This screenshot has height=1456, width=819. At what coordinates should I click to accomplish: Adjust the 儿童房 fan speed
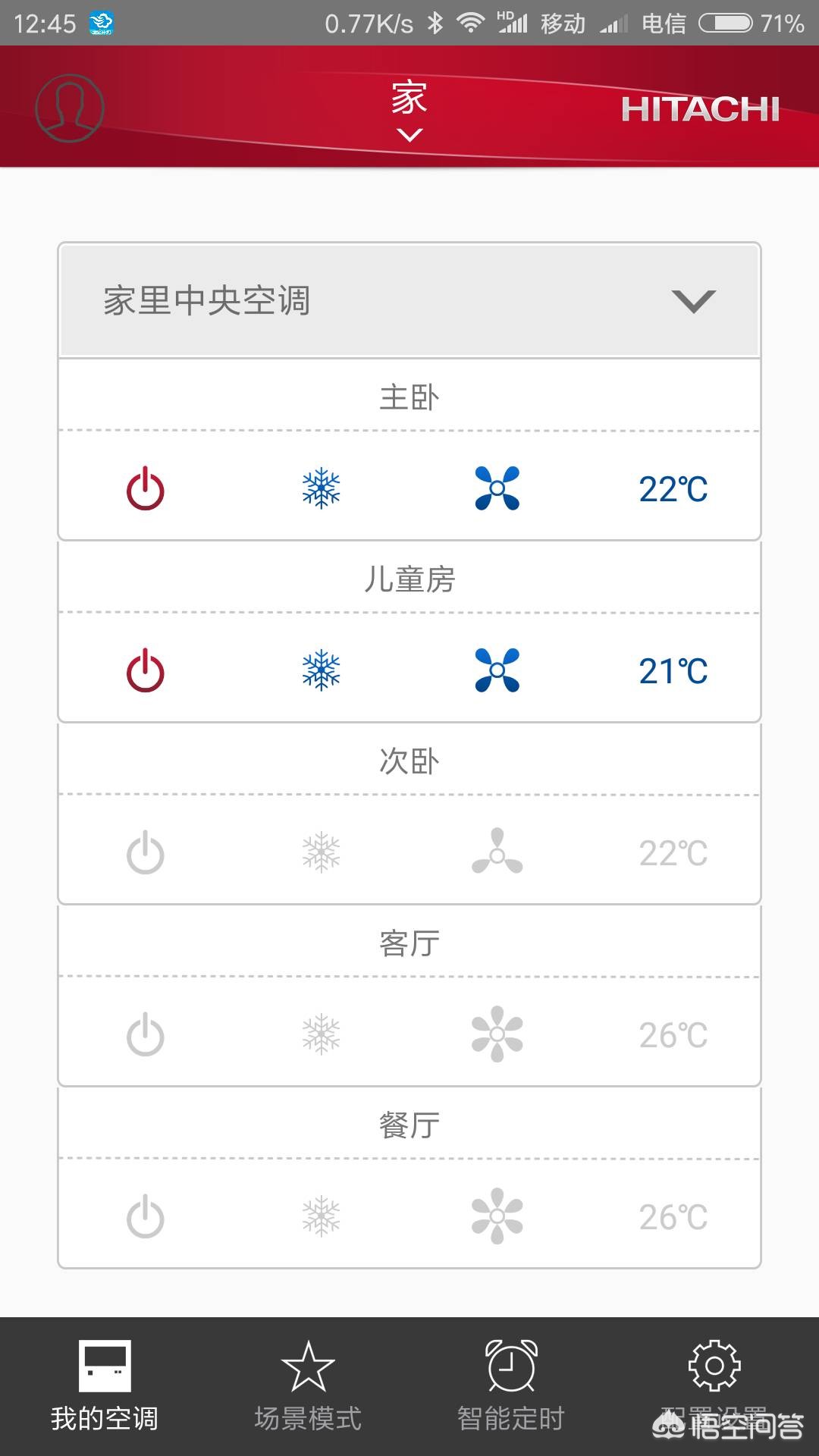[497, 670]
